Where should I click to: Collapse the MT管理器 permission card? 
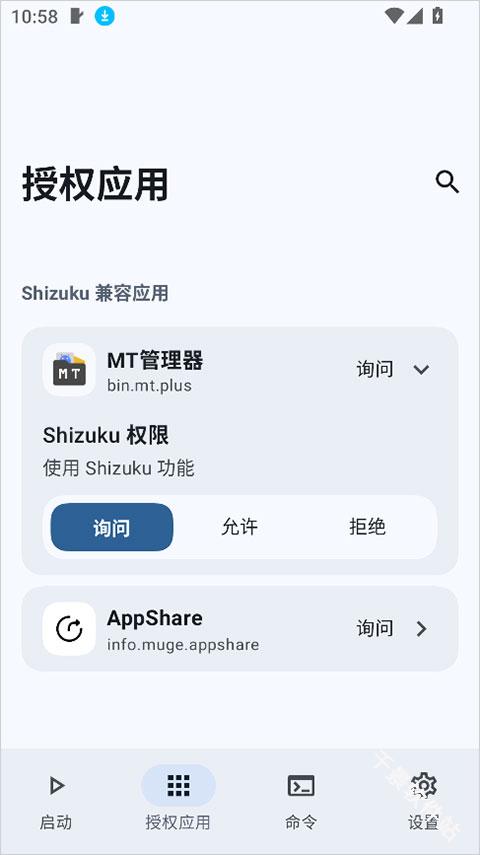pos(421,370)
